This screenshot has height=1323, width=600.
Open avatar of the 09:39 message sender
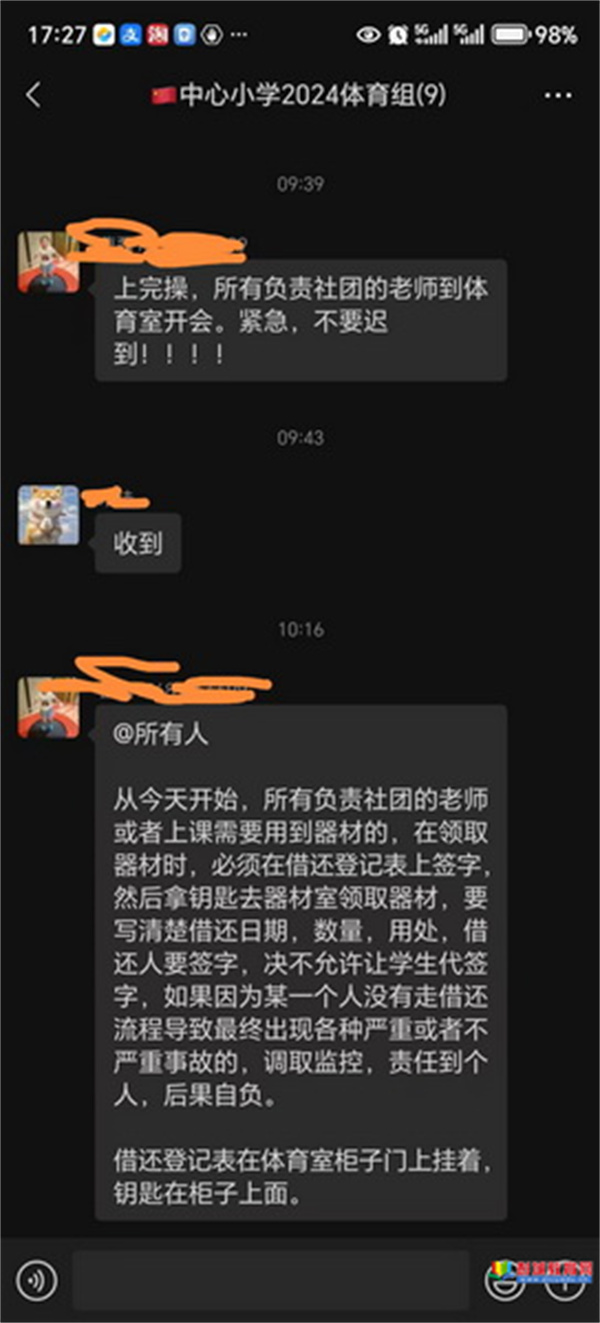(x=48, y=261)
